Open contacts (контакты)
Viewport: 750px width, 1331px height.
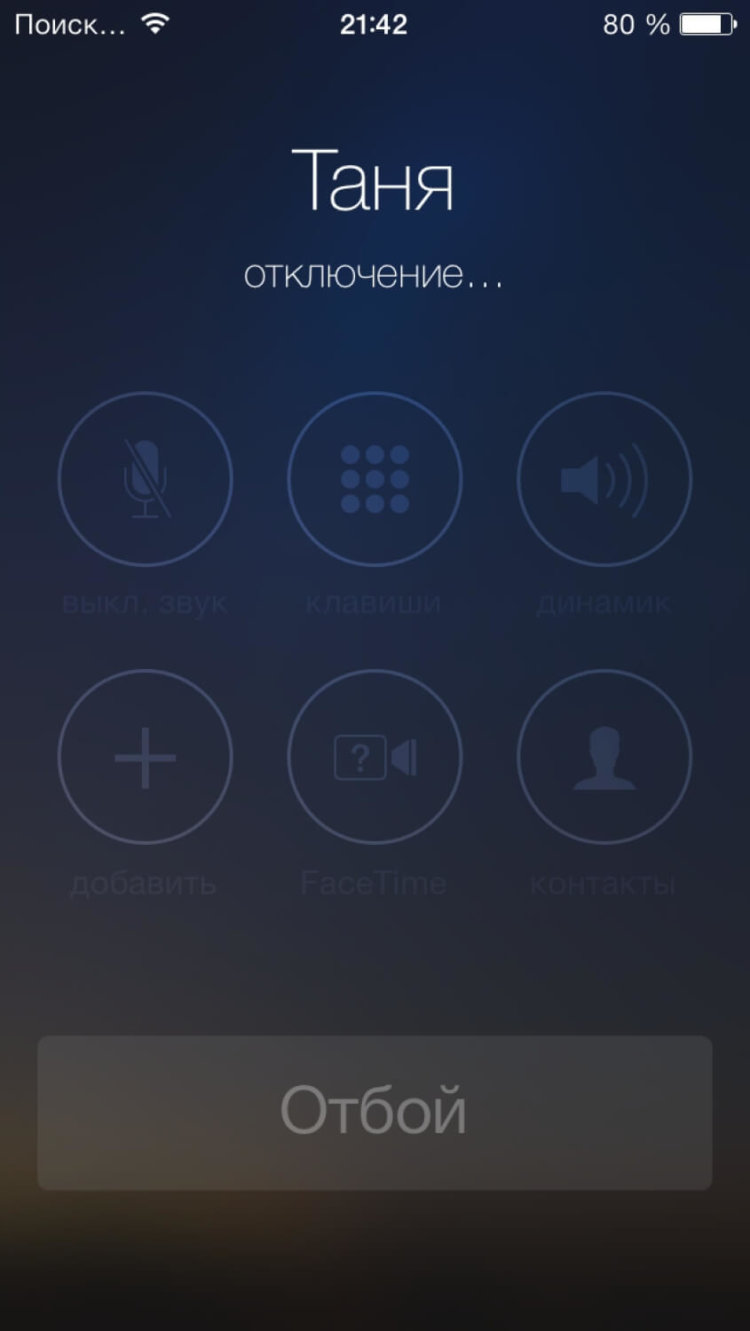click(x=604, y=757)
